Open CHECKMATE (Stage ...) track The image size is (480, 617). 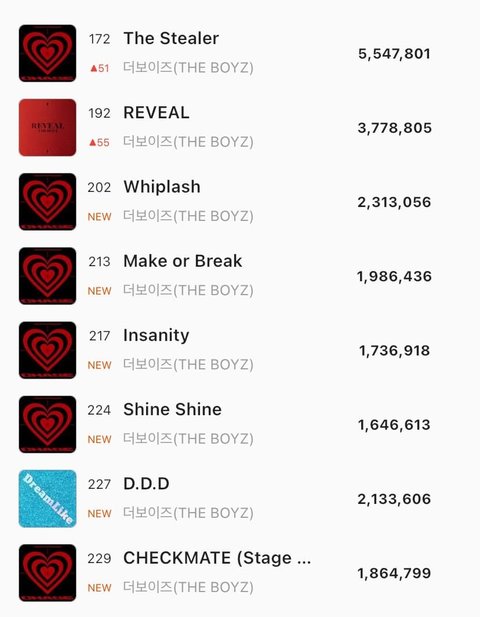[x=240, y=573]
